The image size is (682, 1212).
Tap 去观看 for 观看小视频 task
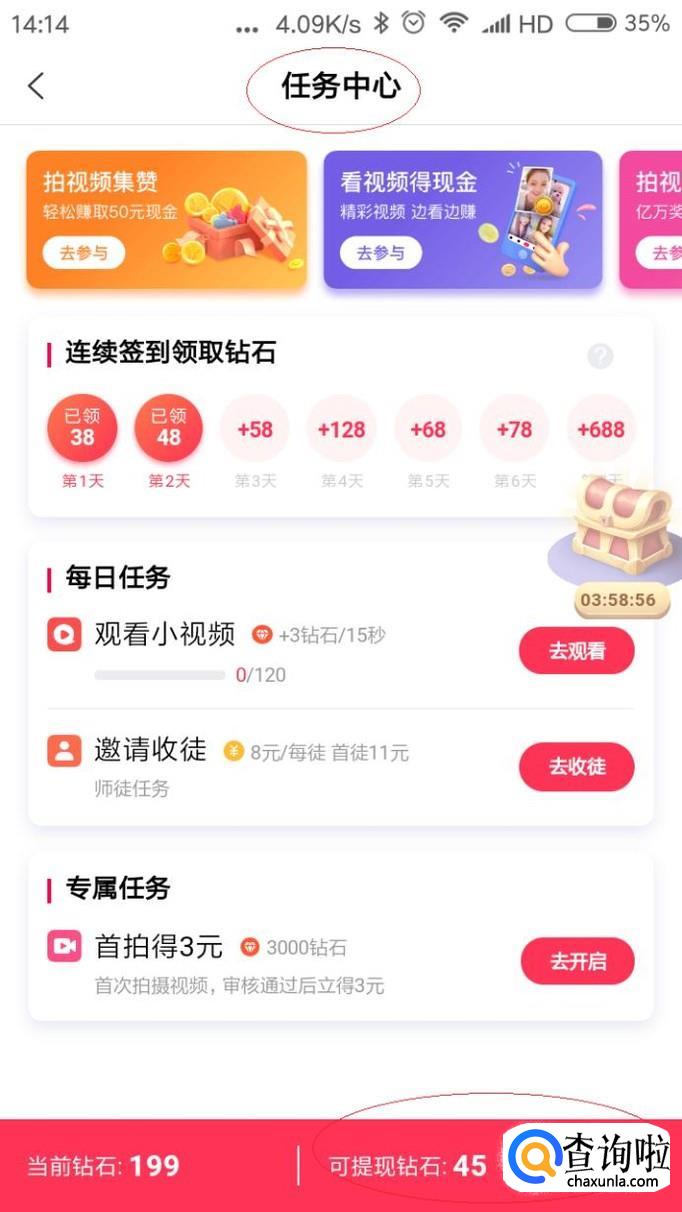pos(577,651)
